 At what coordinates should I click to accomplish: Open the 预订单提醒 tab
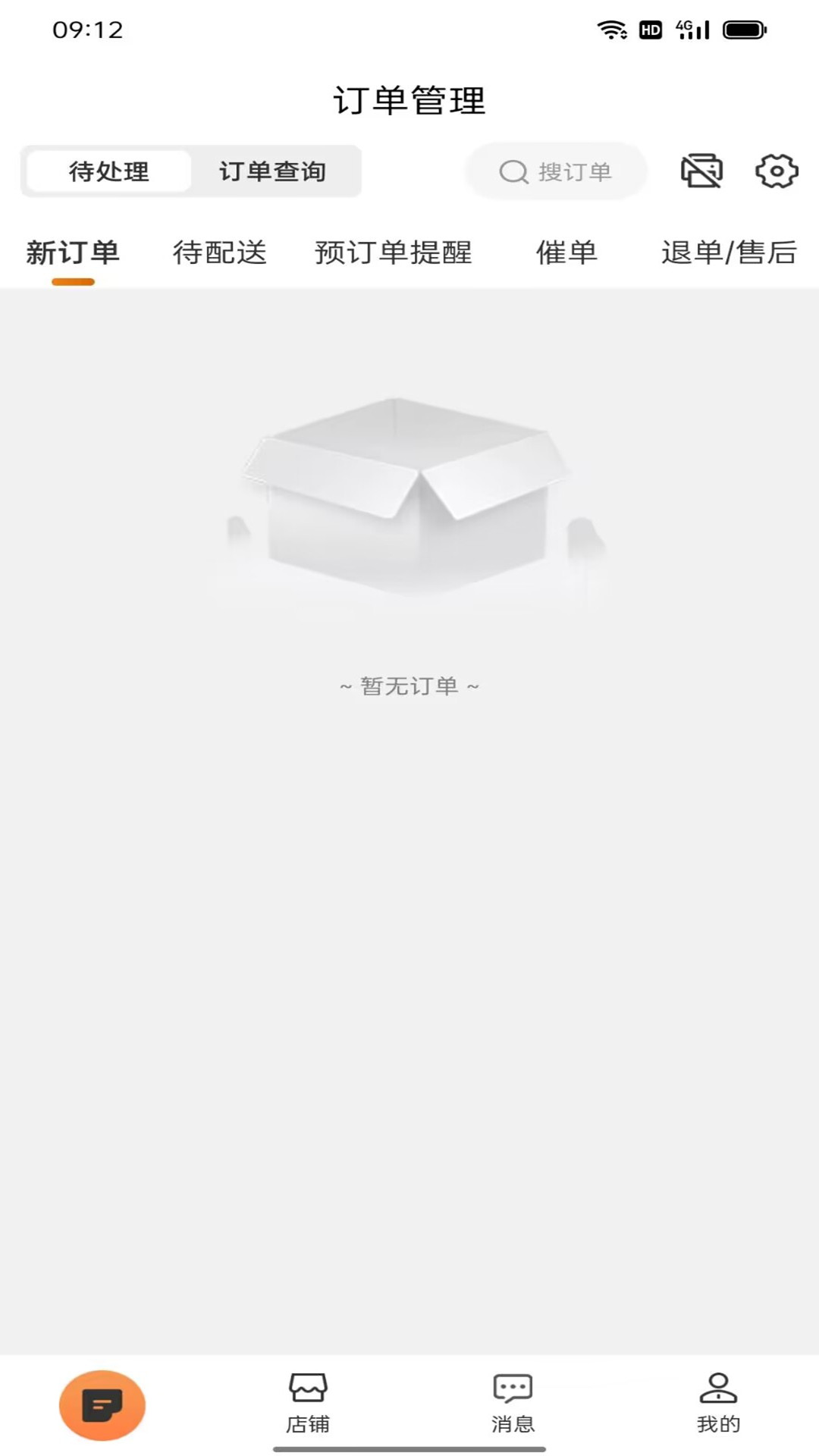click(x=393, y=253)
